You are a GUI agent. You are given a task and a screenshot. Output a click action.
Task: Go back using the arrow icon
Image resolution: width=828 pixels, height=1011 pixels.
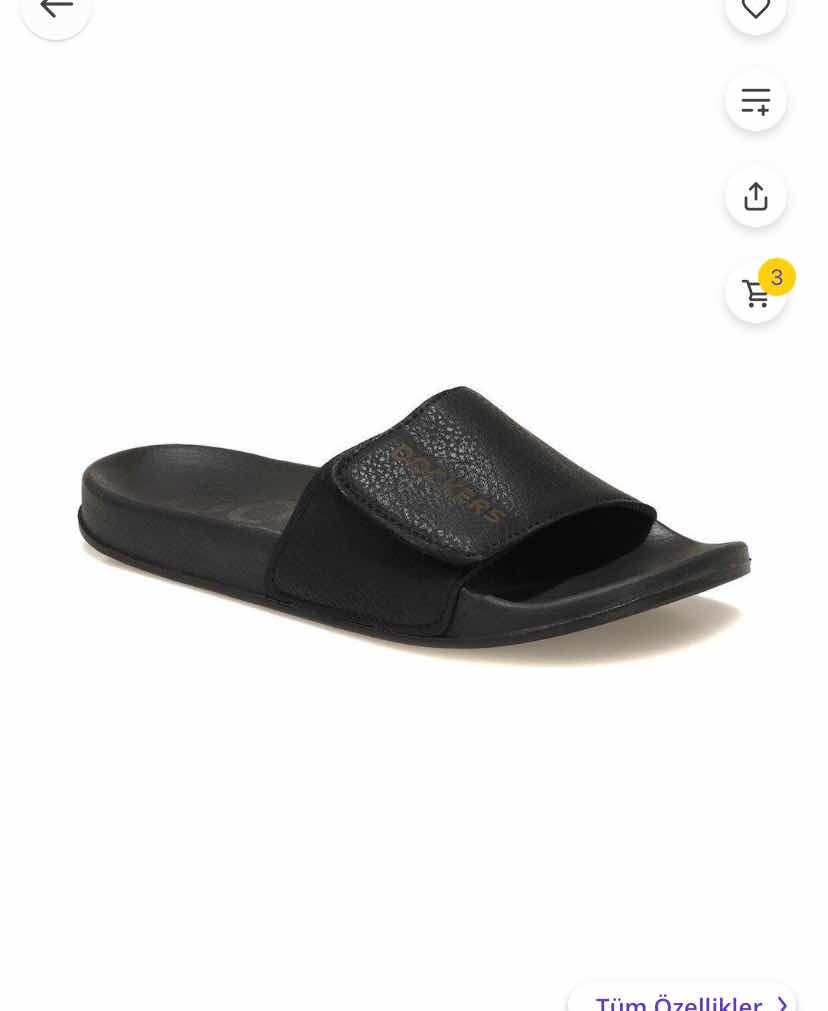(56, 8)
